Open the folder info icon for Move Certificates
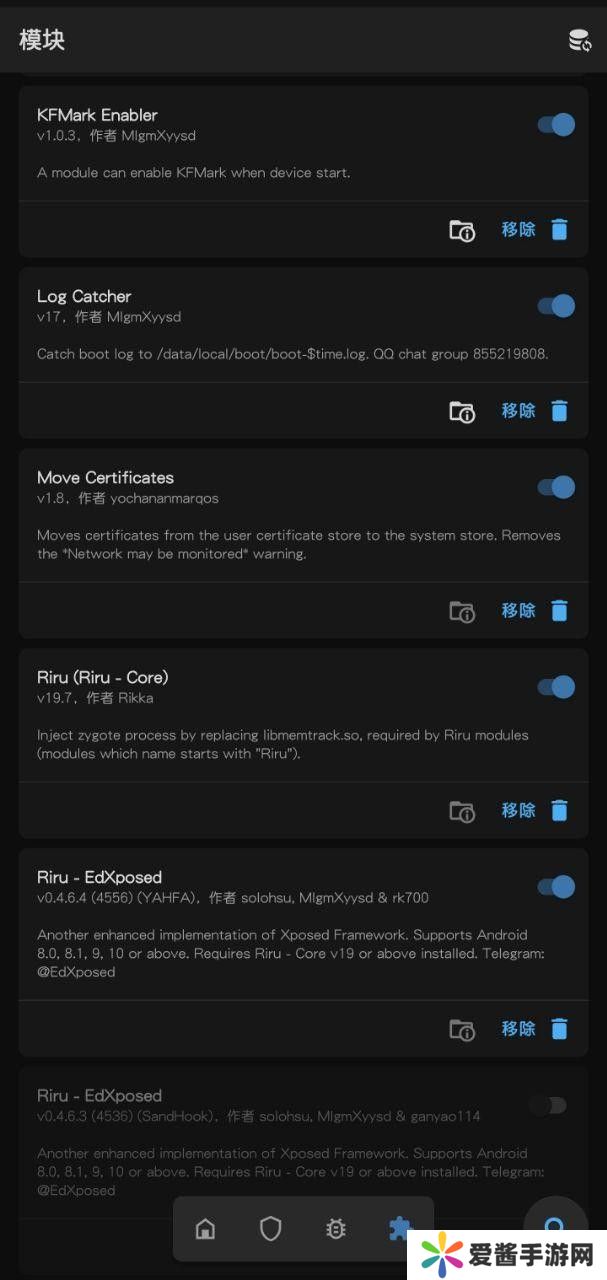This screenshot has height=1280, width=607. (x=461, y=612)
